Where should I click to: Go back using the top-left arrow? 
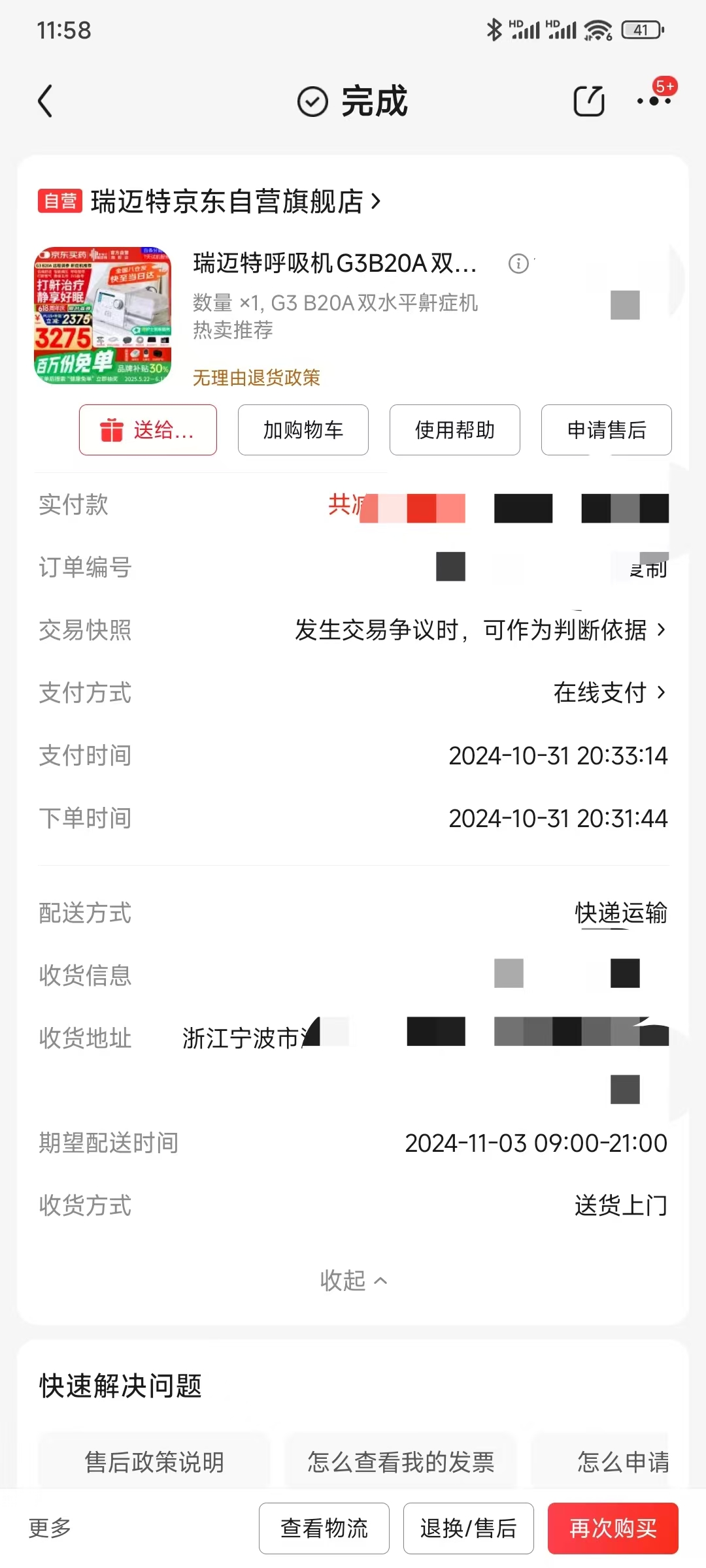[45, 101]
